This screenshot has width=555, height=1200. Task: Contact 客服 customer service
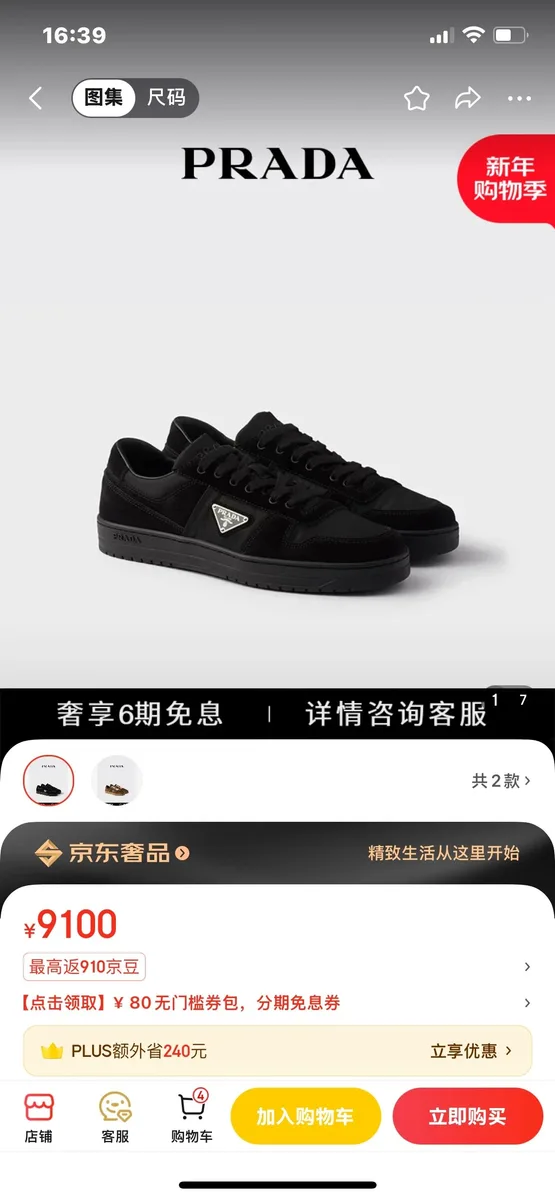click(x=115, y=1118)
